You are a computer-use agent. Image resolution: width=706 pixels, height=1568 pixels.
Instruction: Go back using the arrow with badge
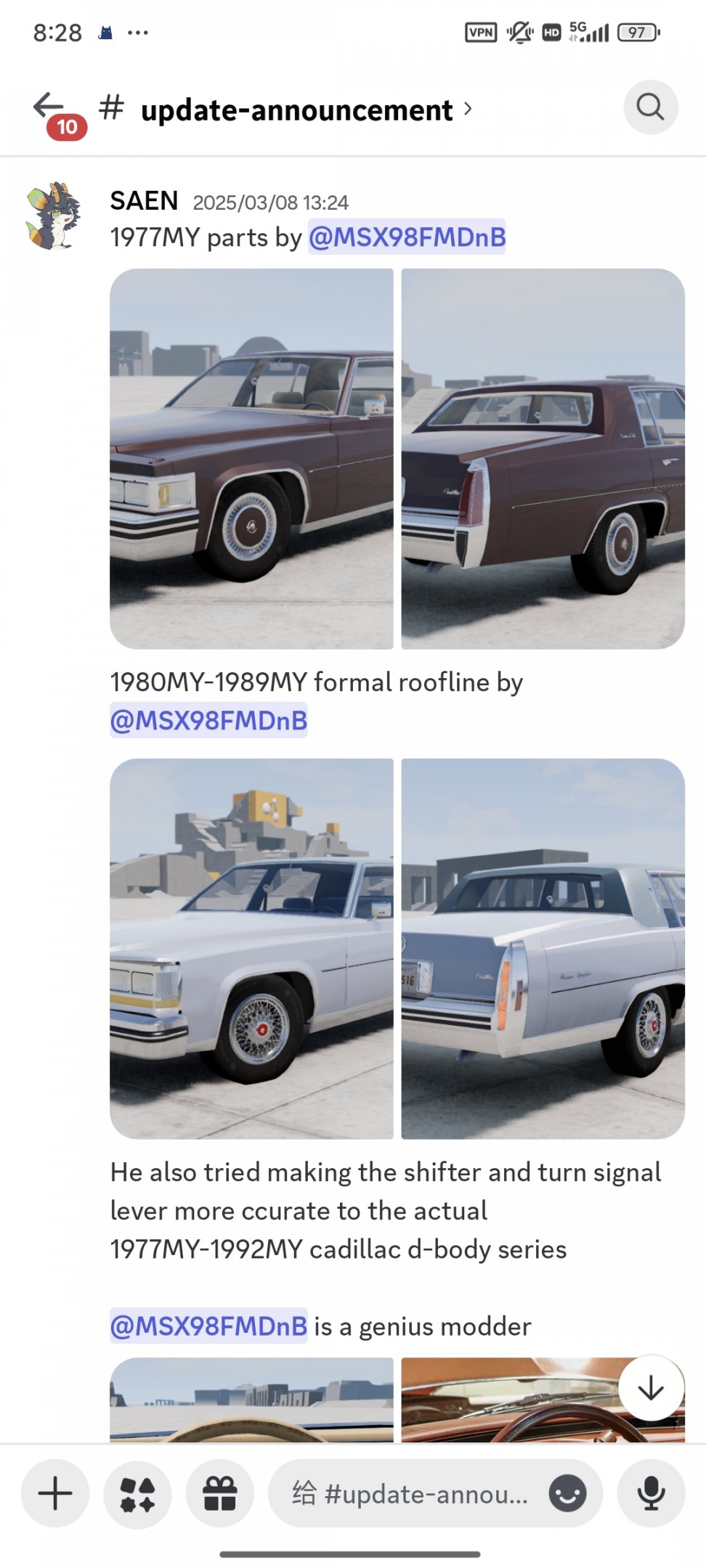coord(49,107)
